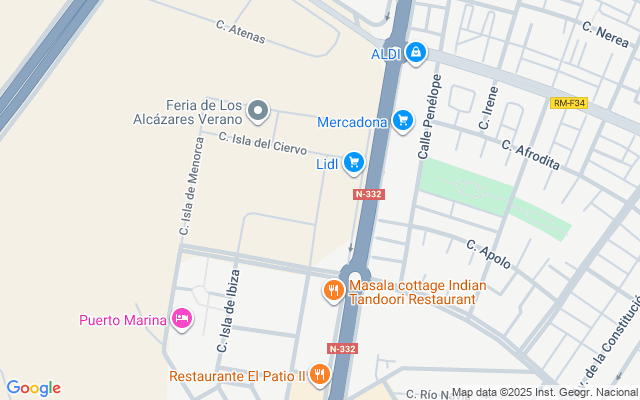The image size is (640, 400).
Task: Open the Google logo link
Action: coord(34,388)
